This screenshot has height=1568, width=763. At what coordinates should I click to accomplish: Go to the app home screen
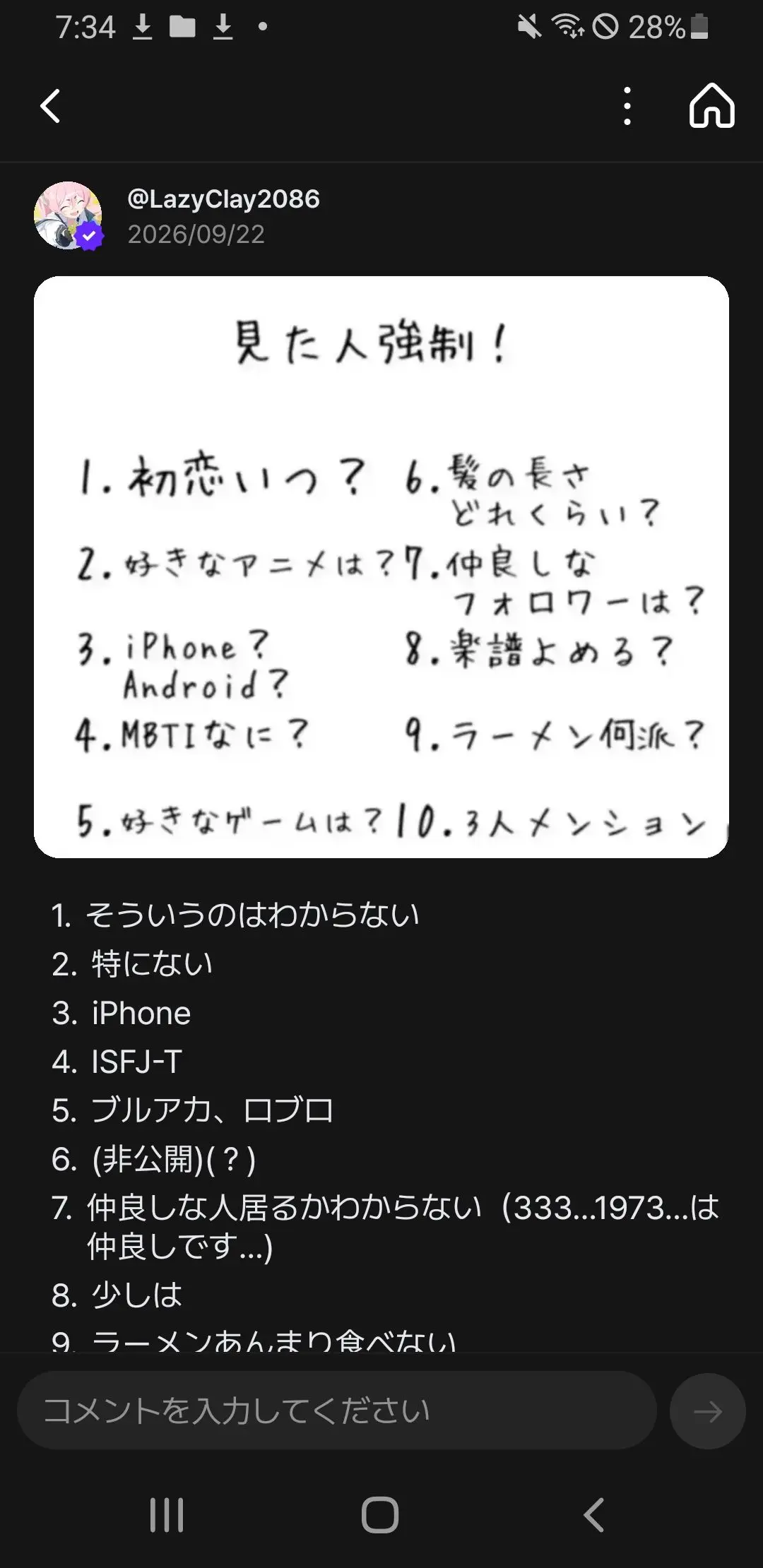(x=711, y=106)
